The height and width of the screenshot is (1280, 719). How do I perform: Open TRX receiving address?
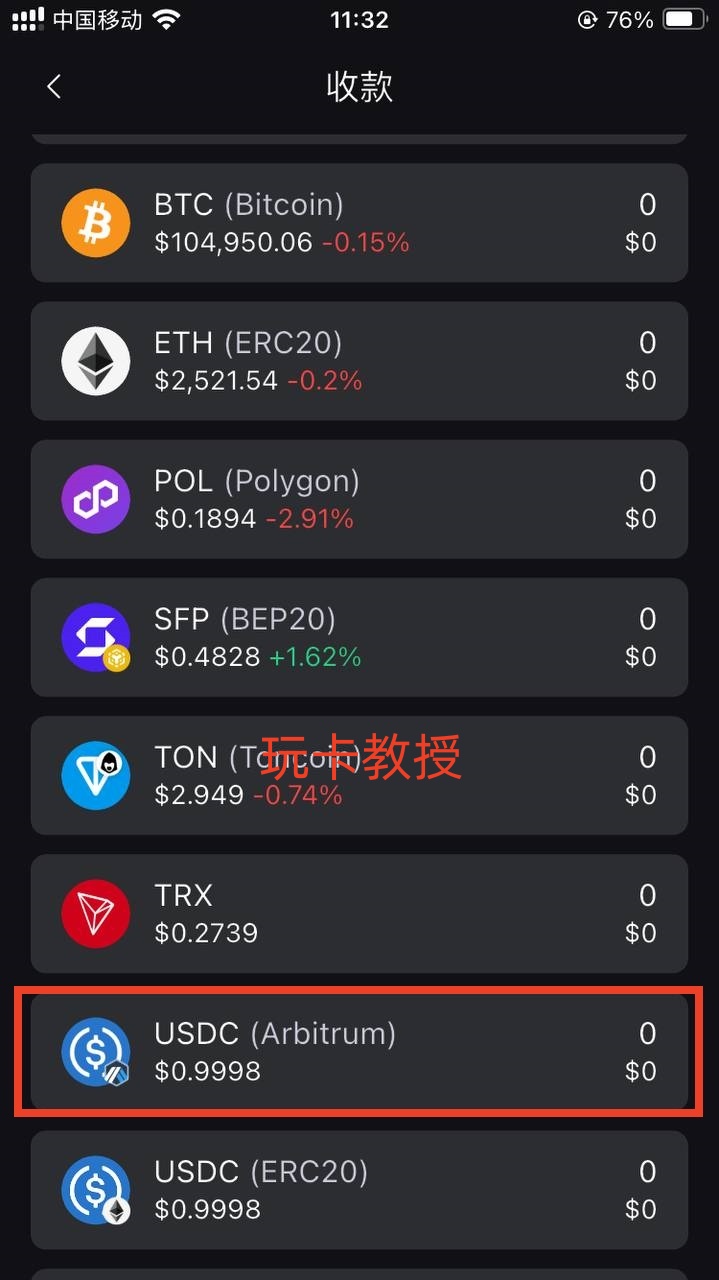[x=359, y=913]
